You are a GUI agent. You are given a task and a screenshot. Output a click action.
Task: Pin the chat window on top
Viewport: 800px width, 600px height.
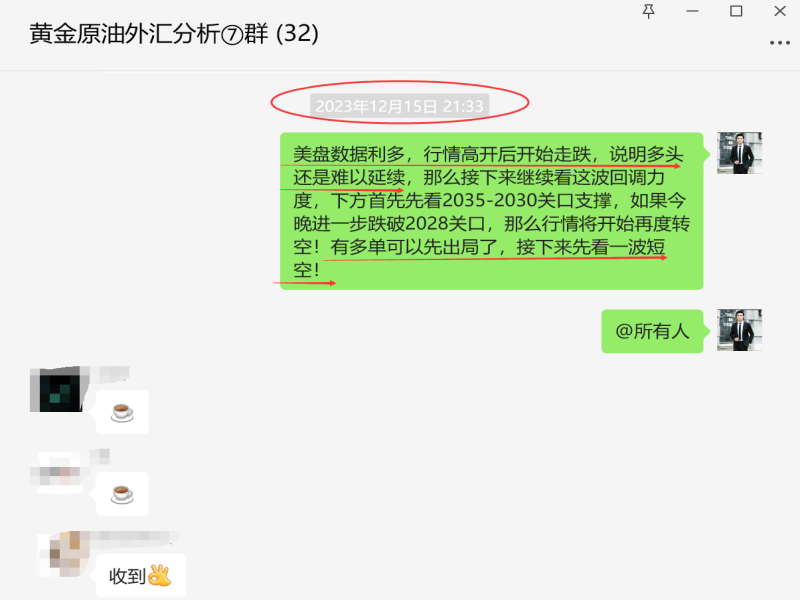pos(649,11)
